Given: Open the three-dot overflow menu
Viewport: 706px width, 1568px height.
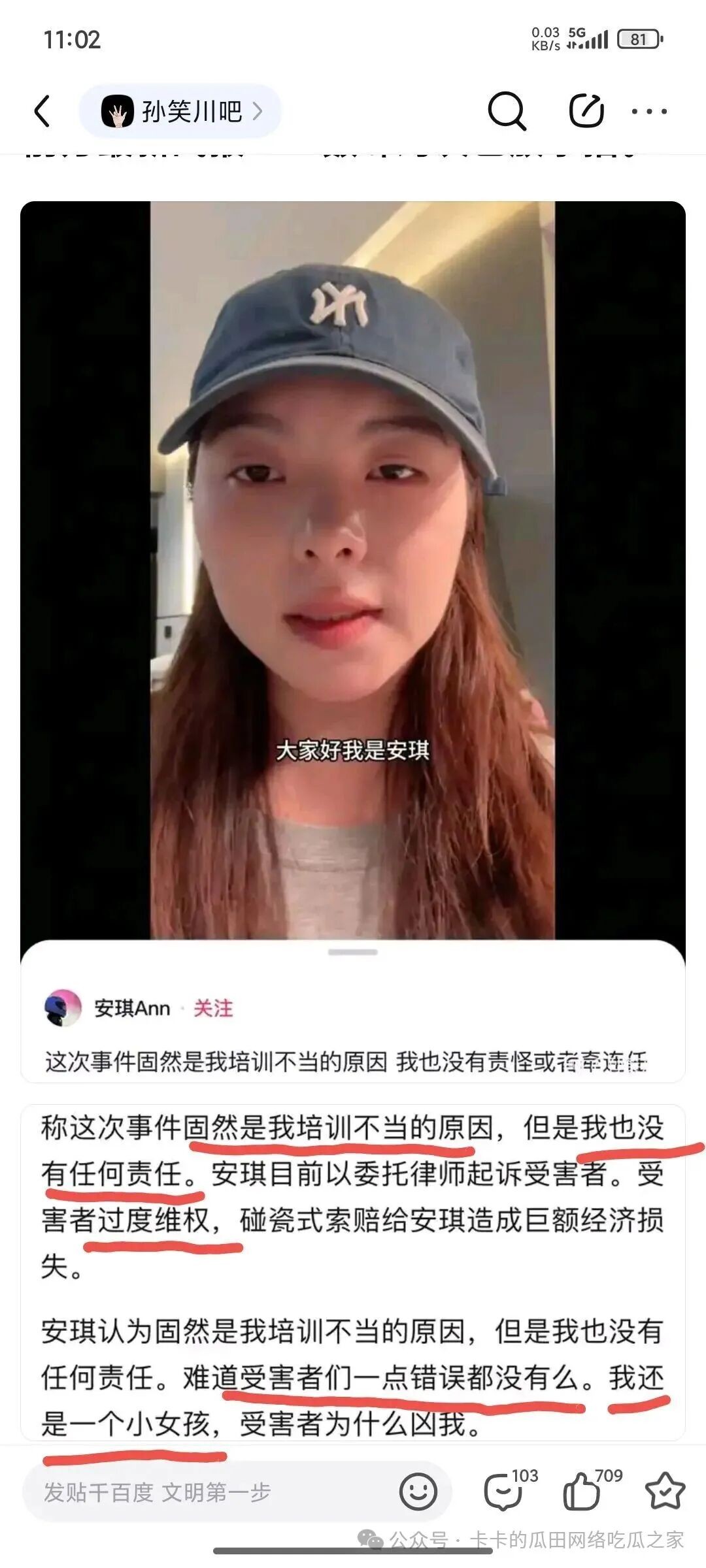Looking at the screenshot, I should pyautogui.click(x=649, y=111).
